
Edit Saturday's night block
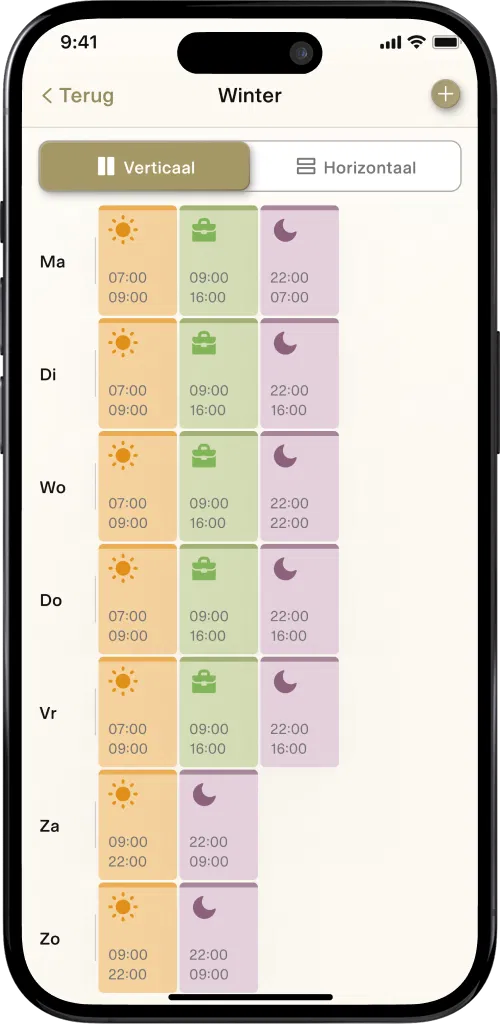[219, 825]
